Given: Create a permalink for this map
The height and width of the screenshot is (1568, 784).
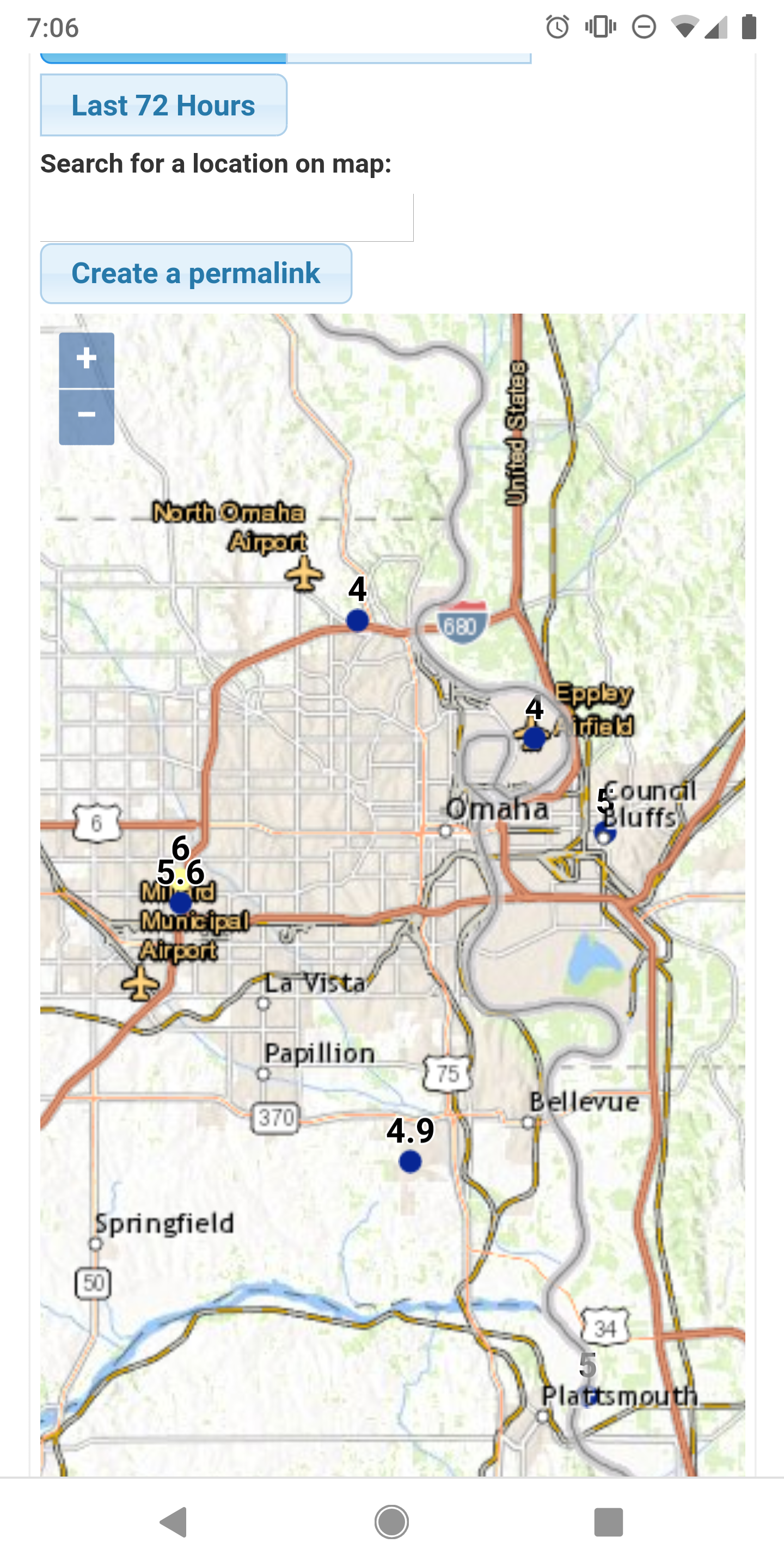Looking at the screenshot, I should coord(196,273).
